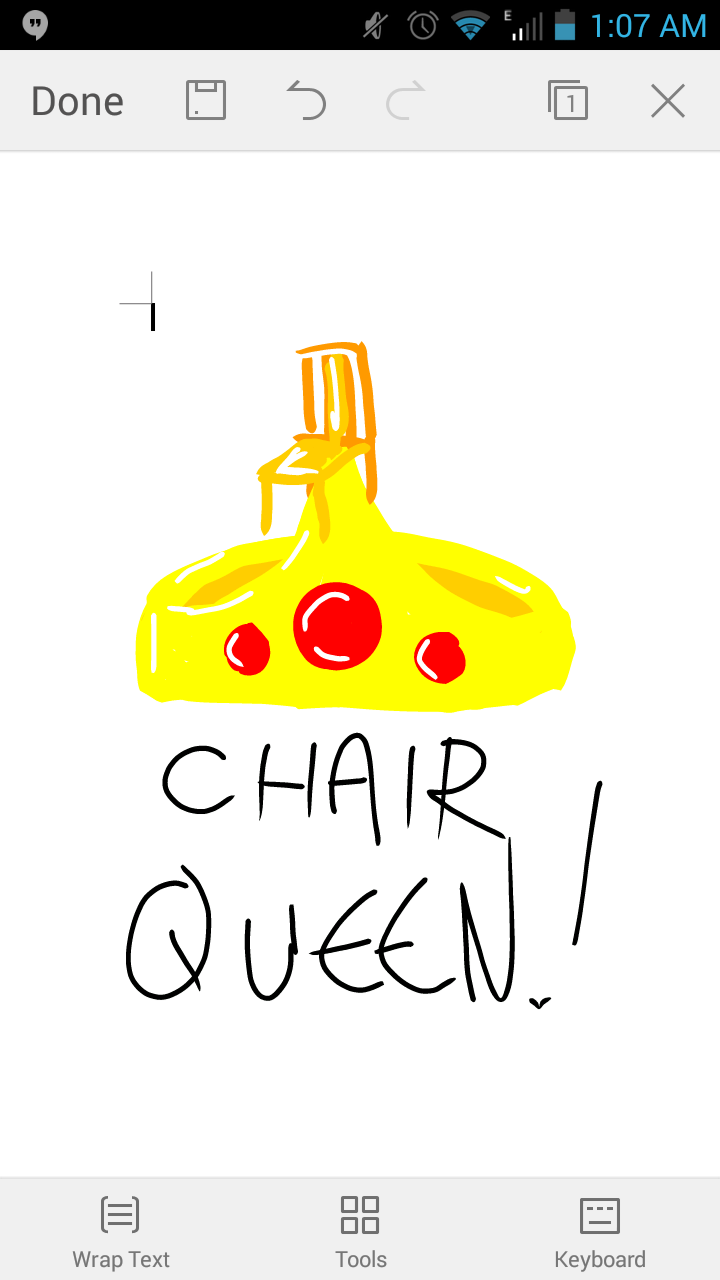Close the document with the X
This screenshot has height=1280, width=720.
(x=668, y=101)
